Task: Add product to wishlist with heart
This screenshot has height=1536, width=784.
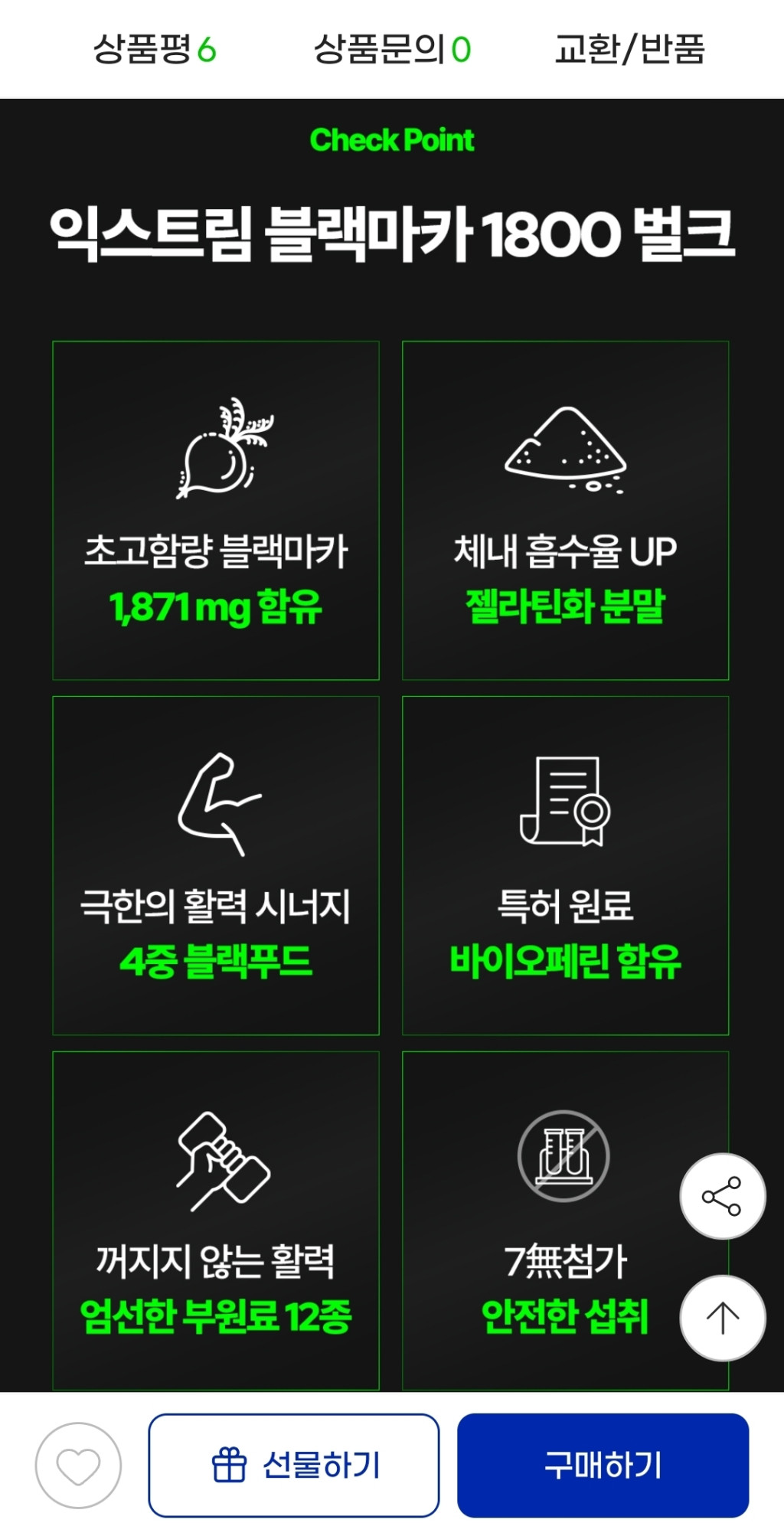Action: point(78,1466)
